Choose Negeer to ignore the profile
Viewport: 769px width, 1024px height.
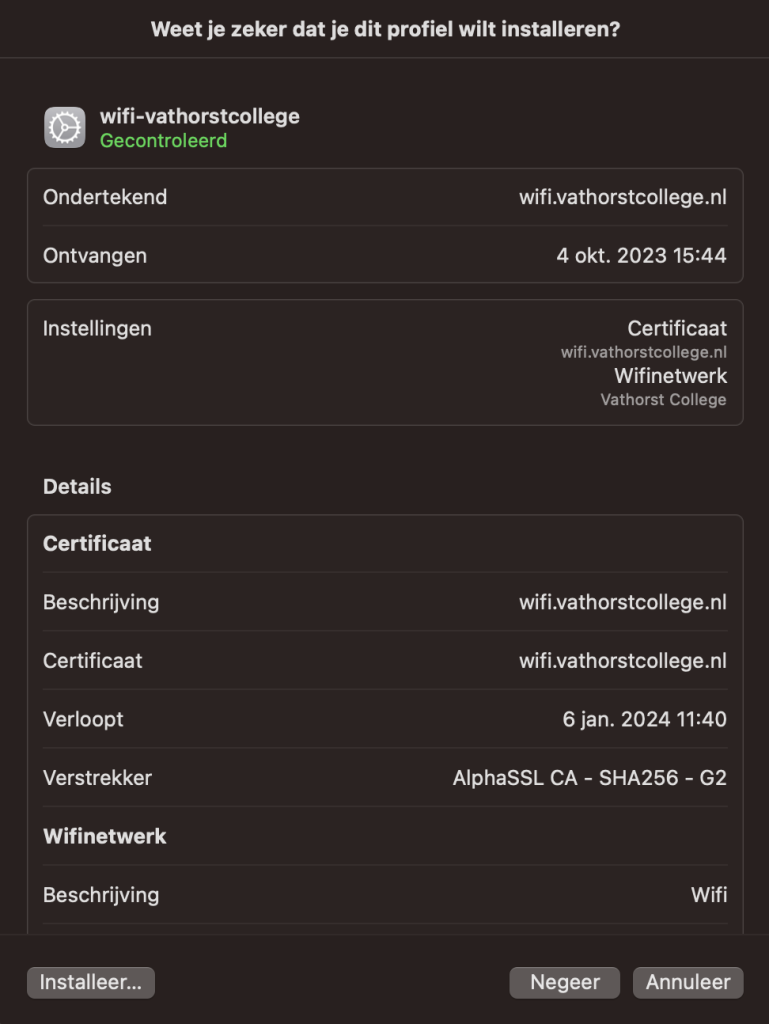[564, 982]
